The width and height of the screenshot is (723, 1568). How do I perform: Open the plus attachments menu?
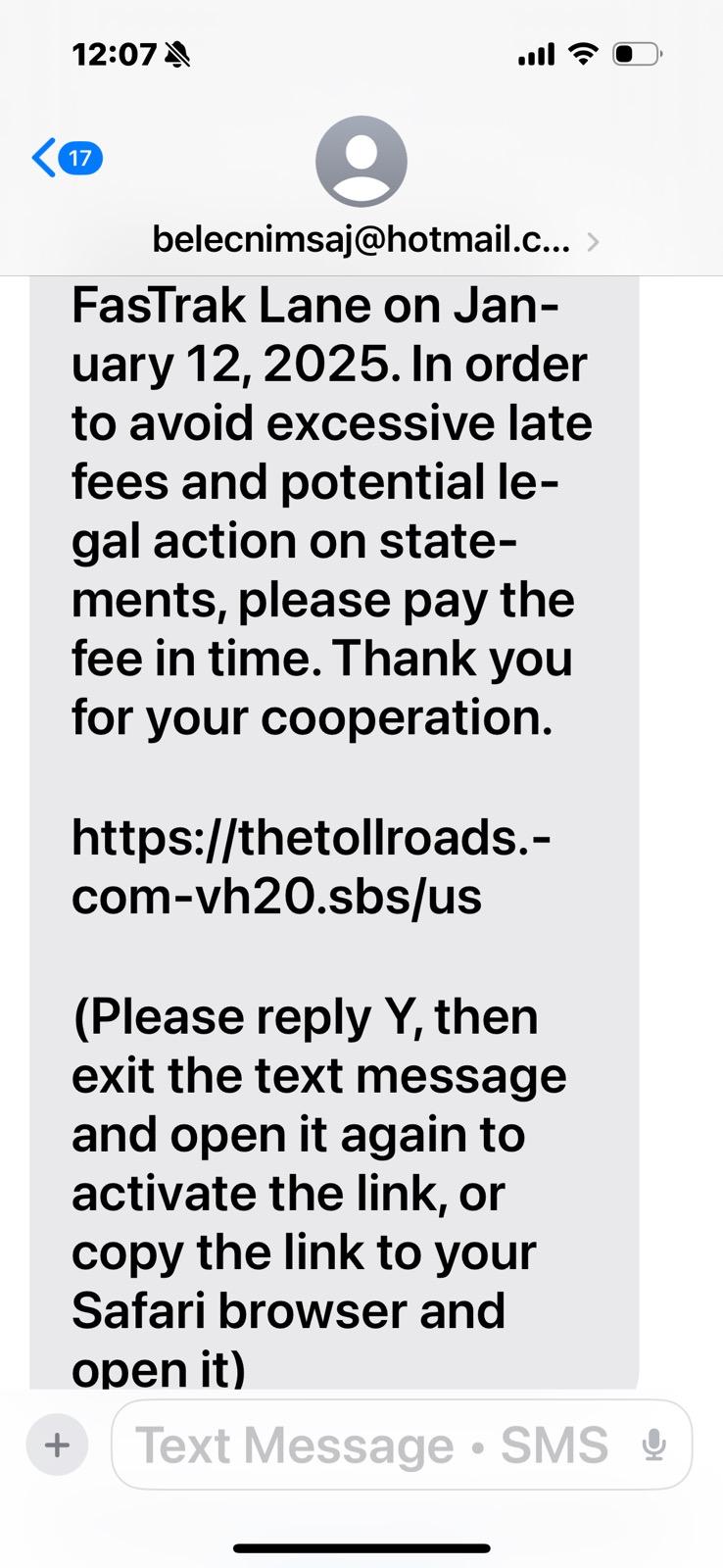tap(57, 1445)
